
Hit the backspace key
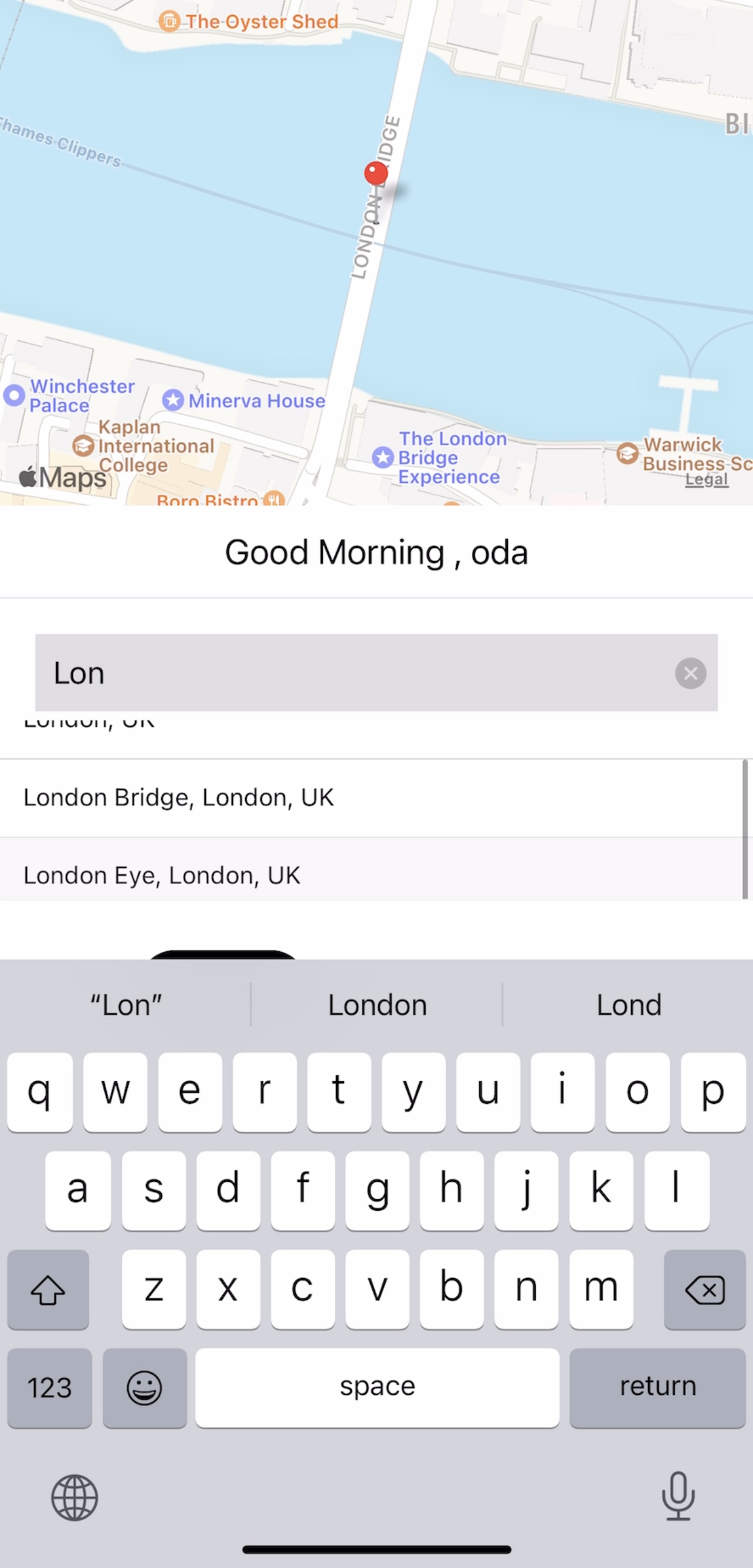704,1289
